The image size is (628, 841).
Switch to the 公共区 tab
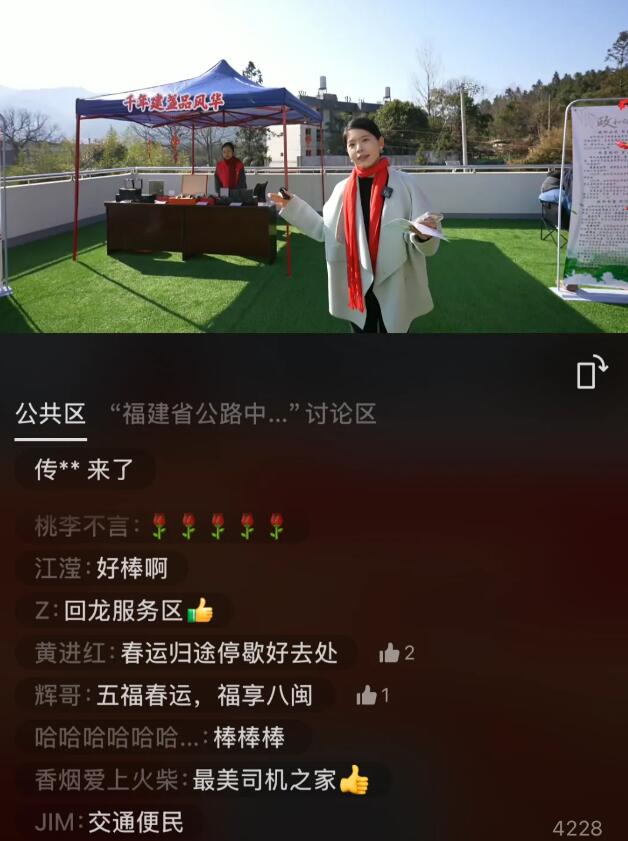click(x=50, y=414)
